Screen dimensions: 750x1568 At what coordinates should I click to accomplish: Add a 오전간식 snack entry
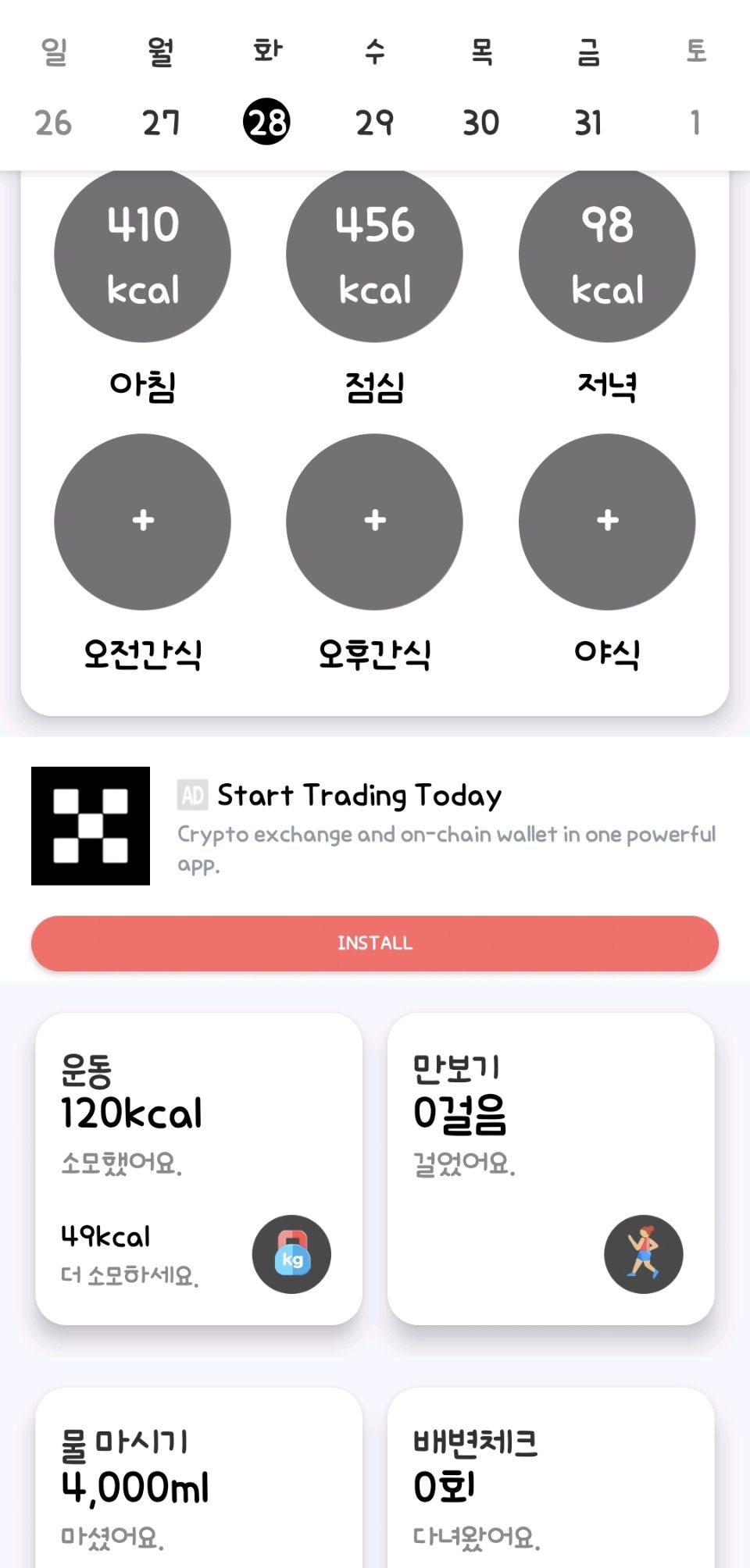pos(142,522)
